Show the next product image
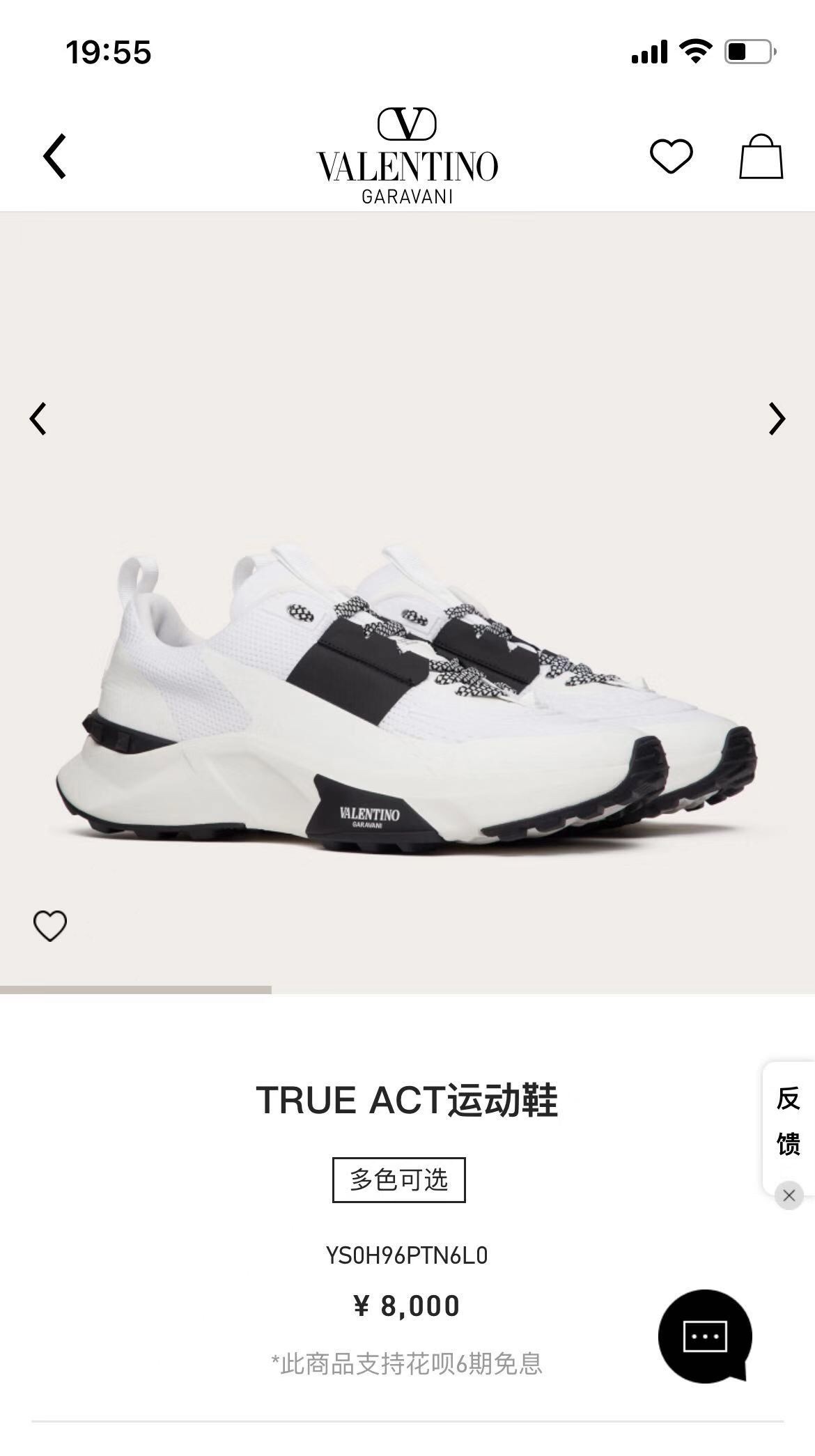The height and width of the screenshot is (1456, 815). click(x=777, y=419)
